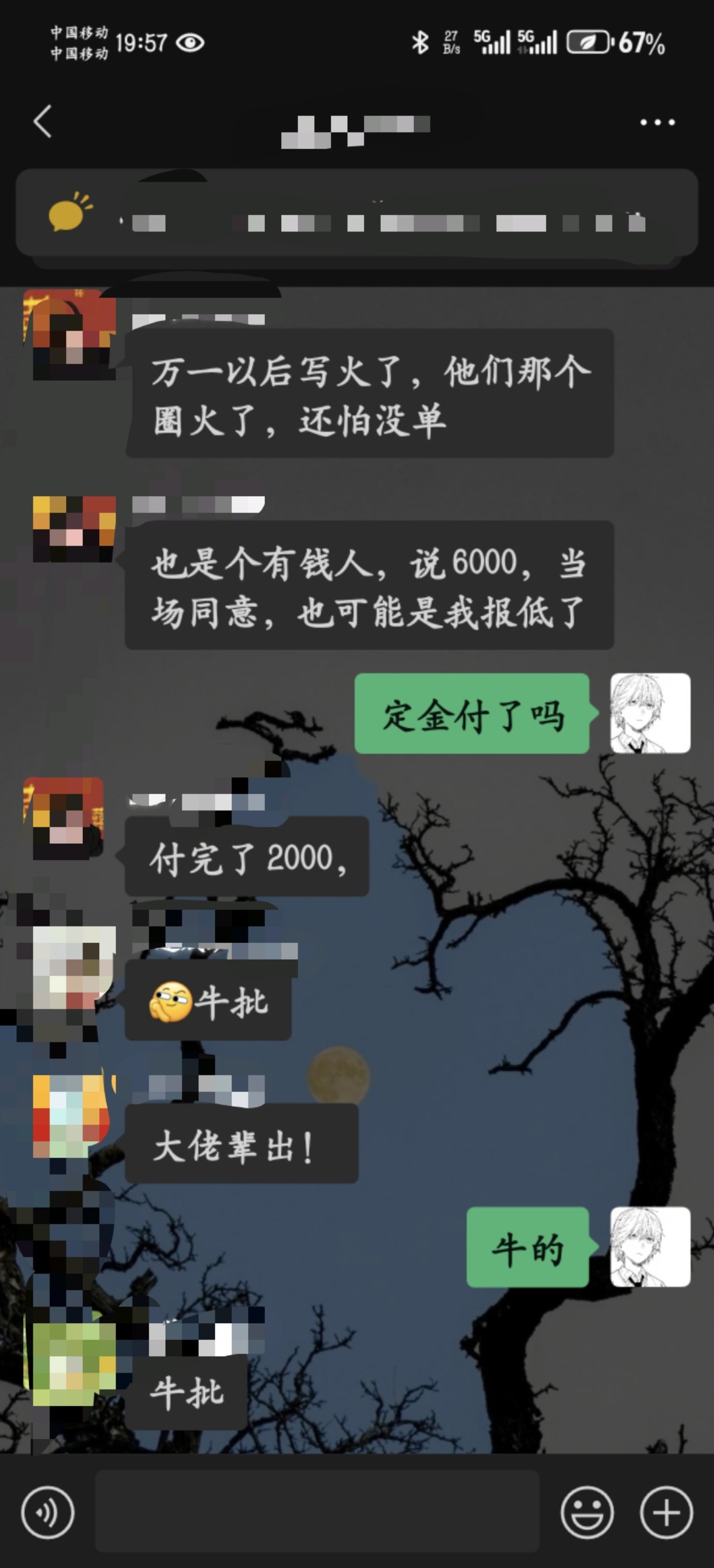The width and height of the screenshot is (714, 1568).
Task: Switch to voice message input
Action: click(47, 1512)
